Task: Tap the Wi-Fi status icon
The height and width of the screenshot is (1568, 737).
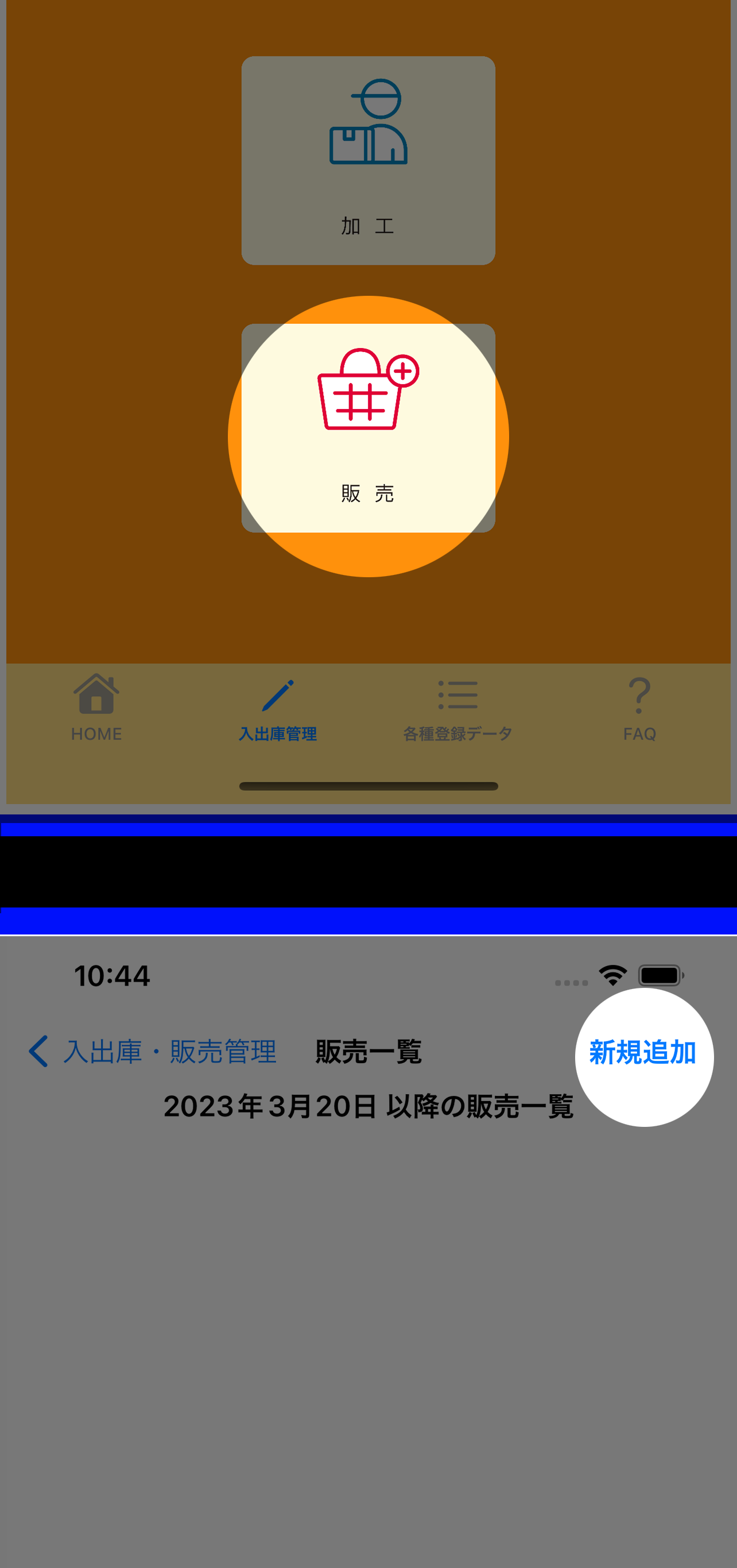Action: (x=612, y=975)
